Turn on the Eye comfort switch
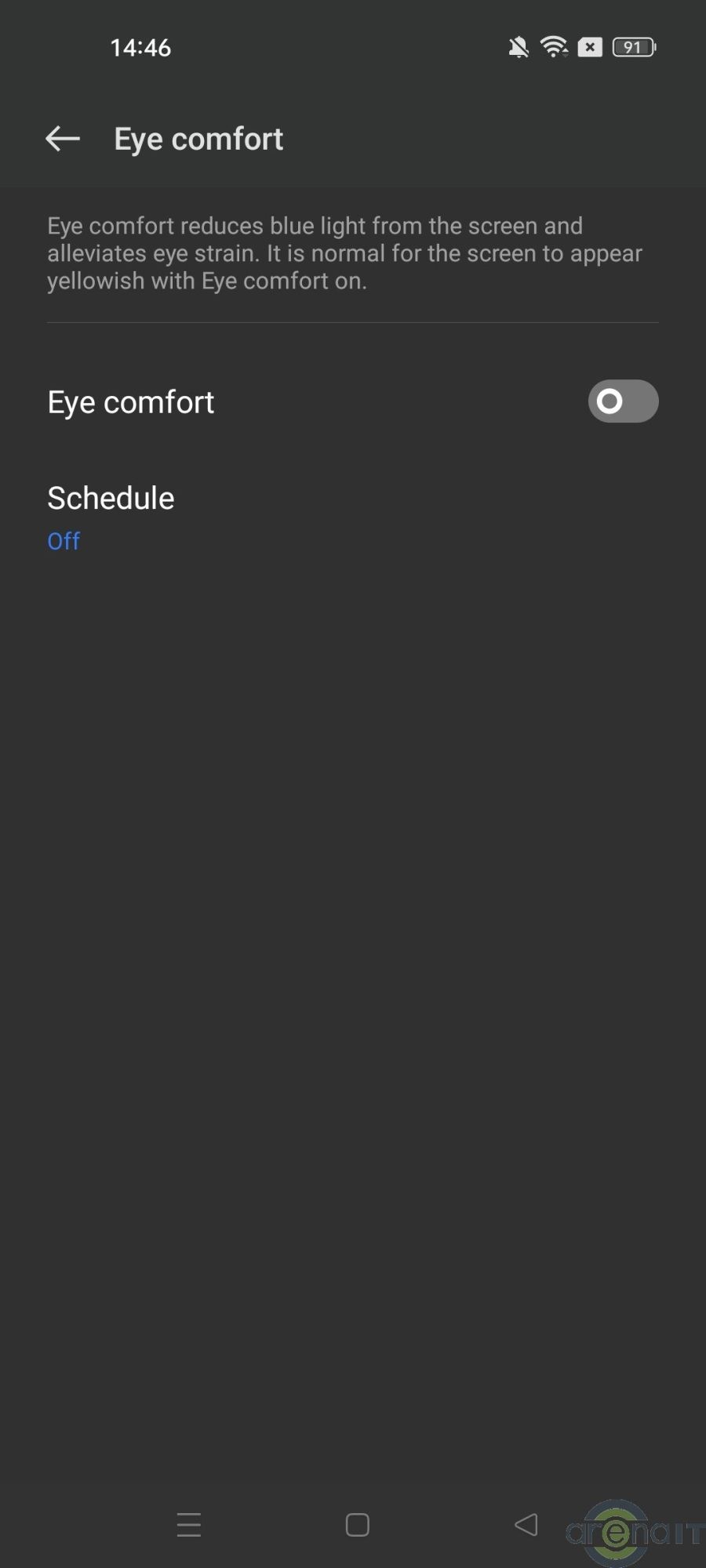Screen dimensions: 706x1568 [x=623, y=401]
